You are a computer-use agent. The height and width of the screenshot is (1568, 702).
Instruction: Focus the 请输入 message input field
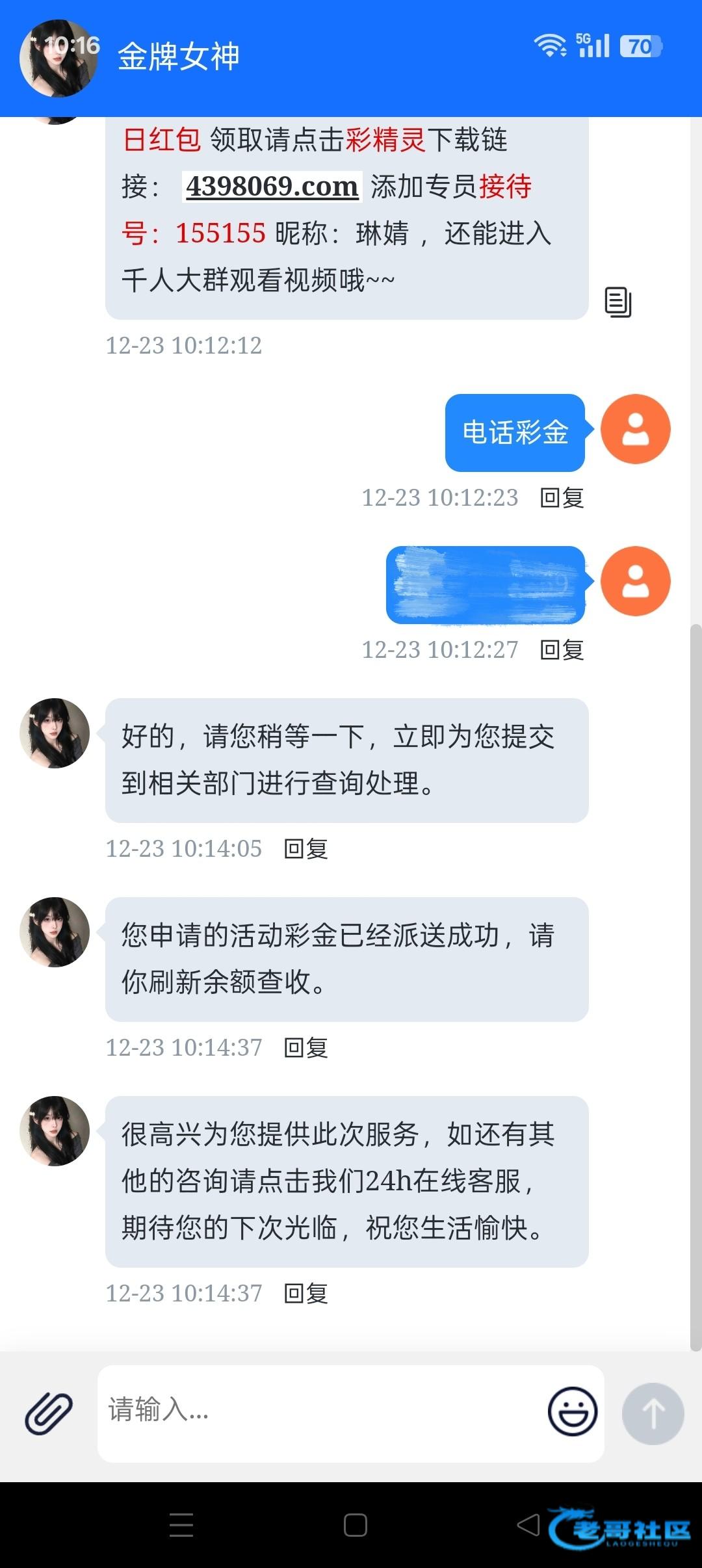(x=318, y=1411)
